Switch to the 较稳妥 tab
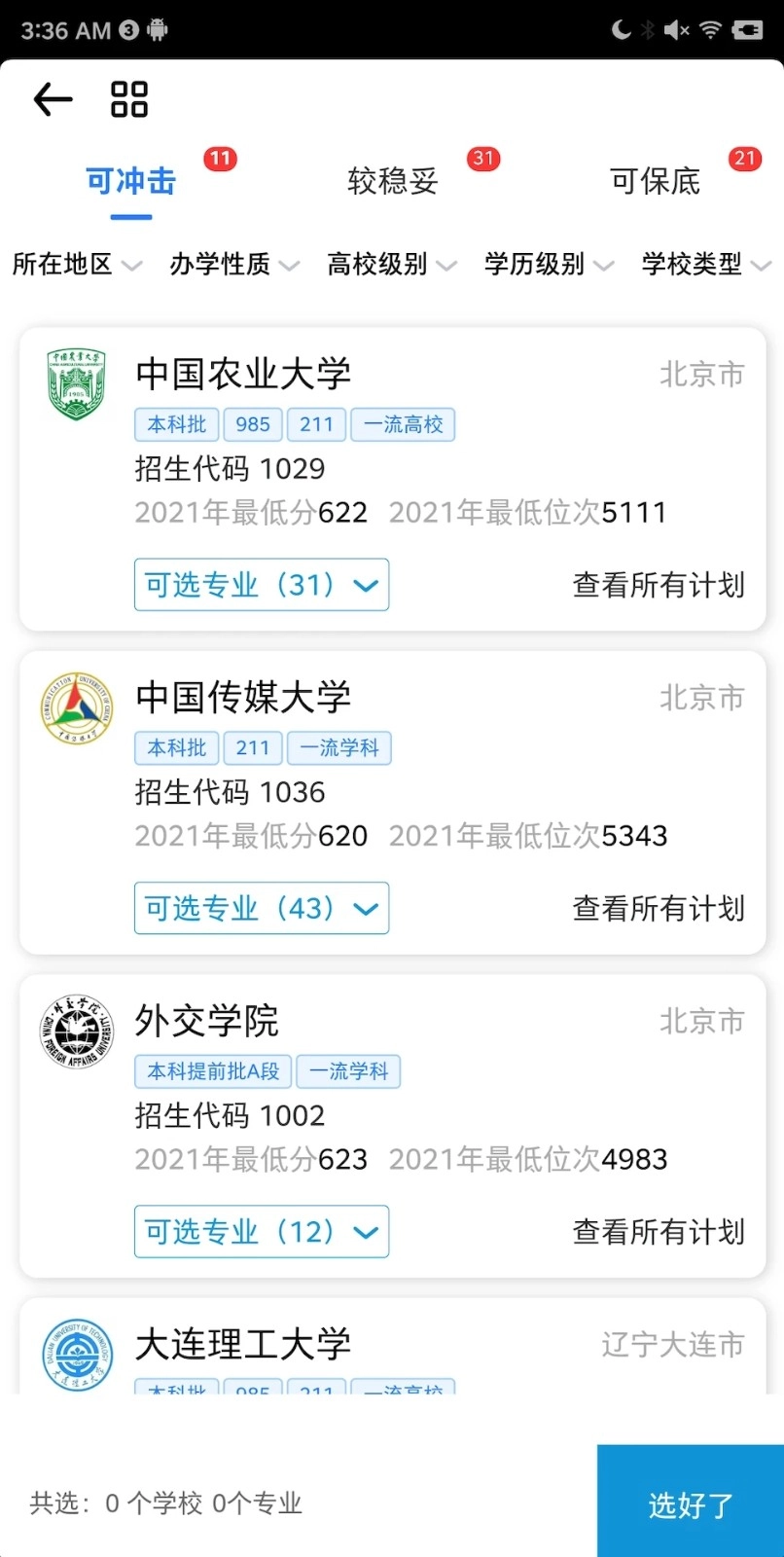Screen dimensions: 784x1557 392,180
